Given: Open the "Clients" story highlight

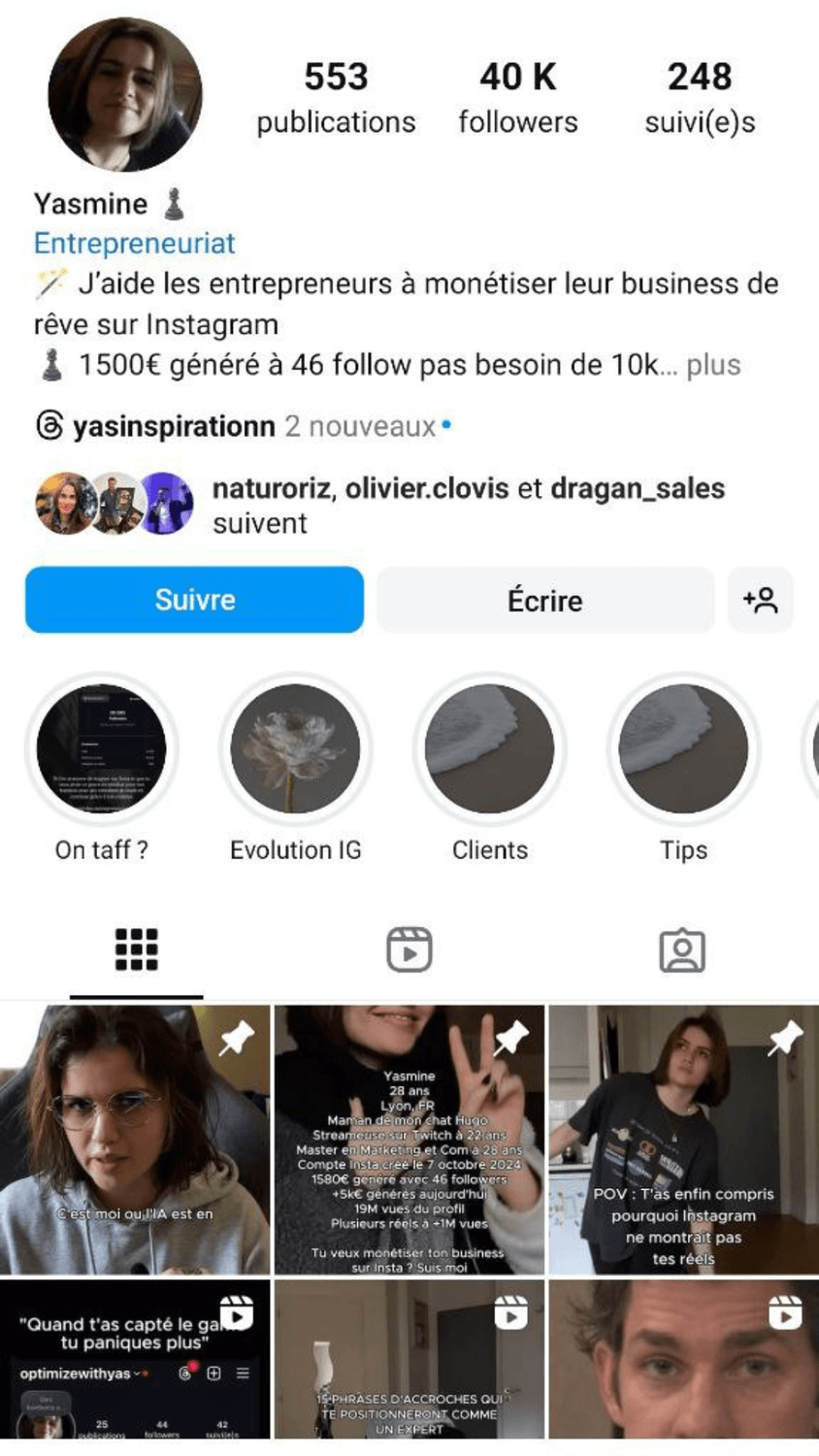Looking at the screenshot, I should pyautogui.click(x=489, y=749).
